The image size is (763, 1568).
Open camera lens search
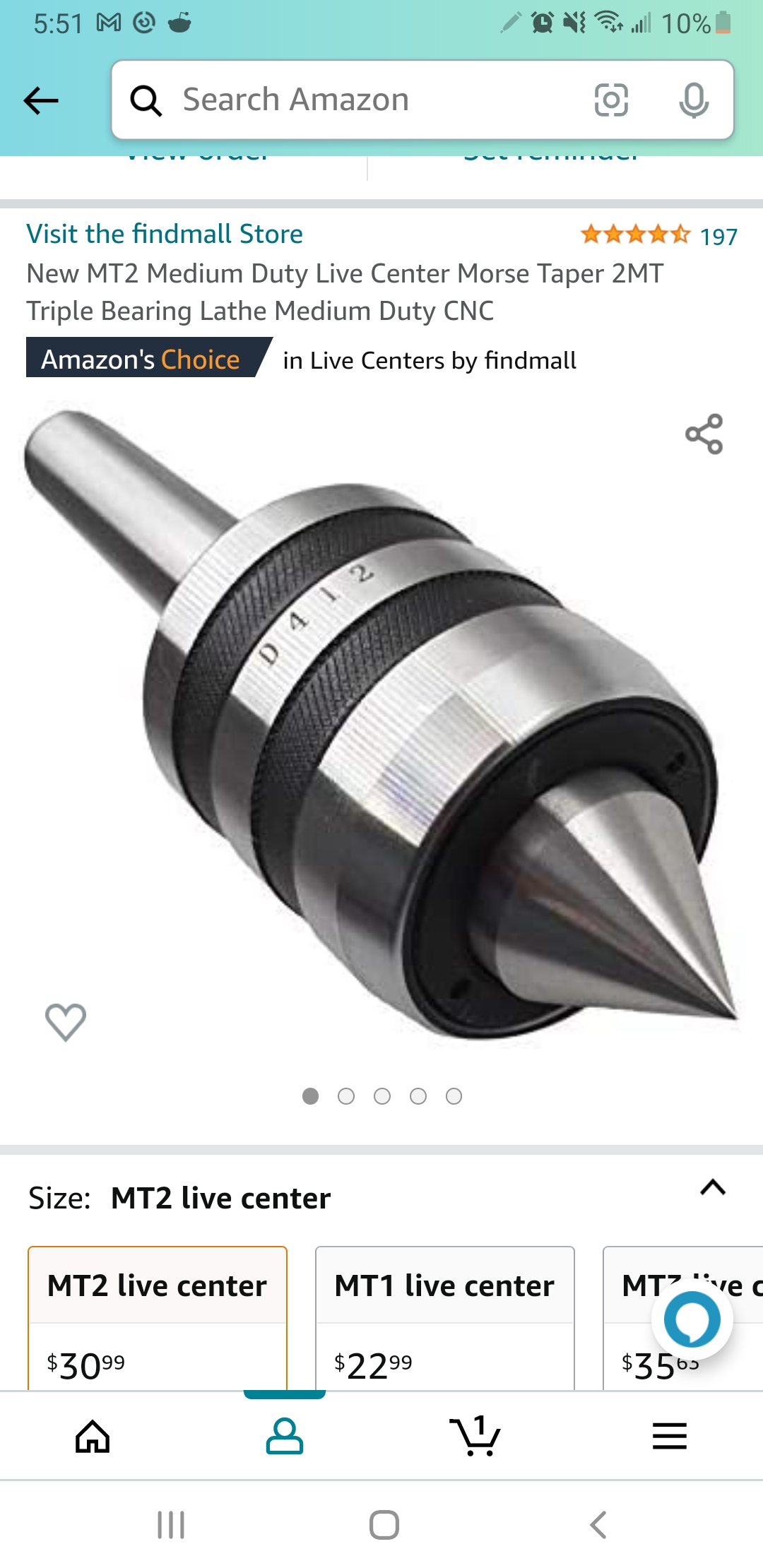(x=611, y=100)
